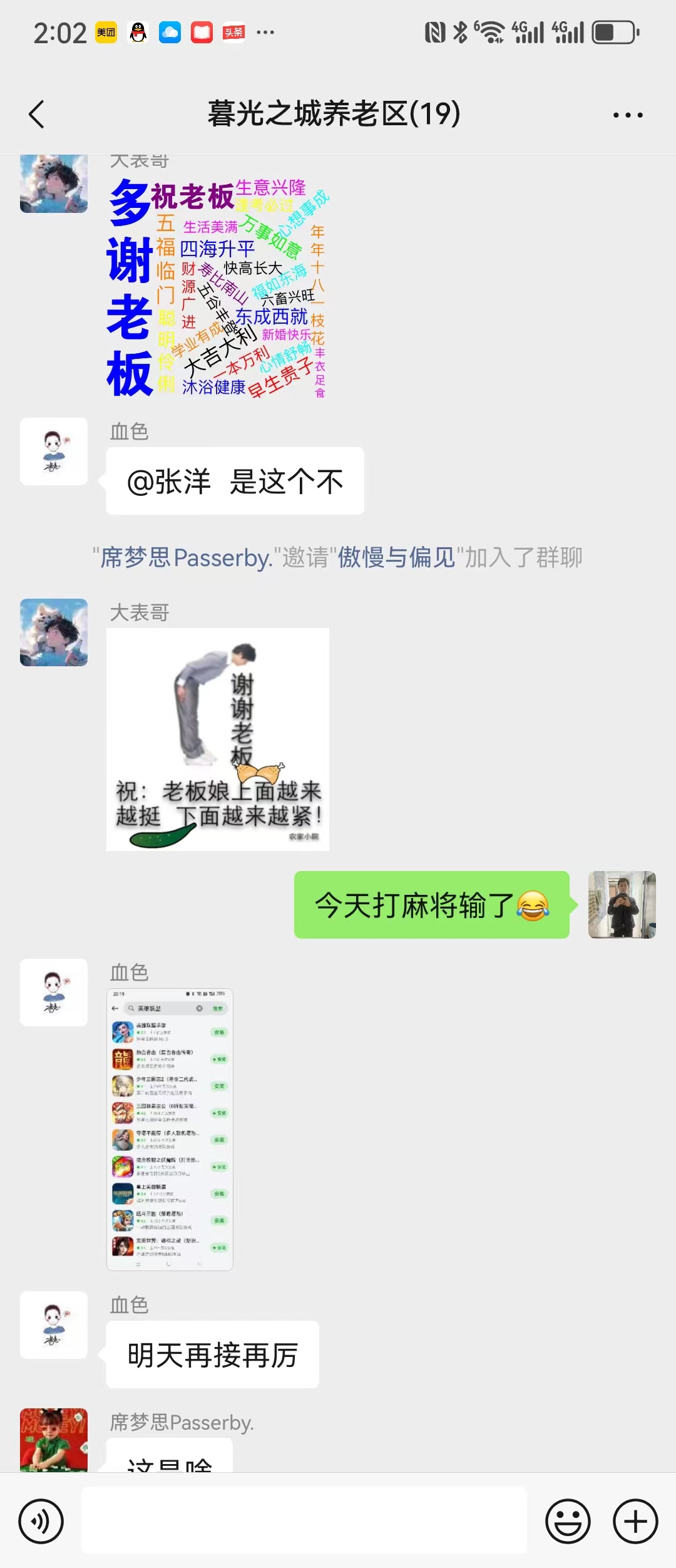The height and width of the screenshot is (1568, 676).
Task: Tap 大表哥's avatar beside the bowing sticker
Action: click(54, 632)
